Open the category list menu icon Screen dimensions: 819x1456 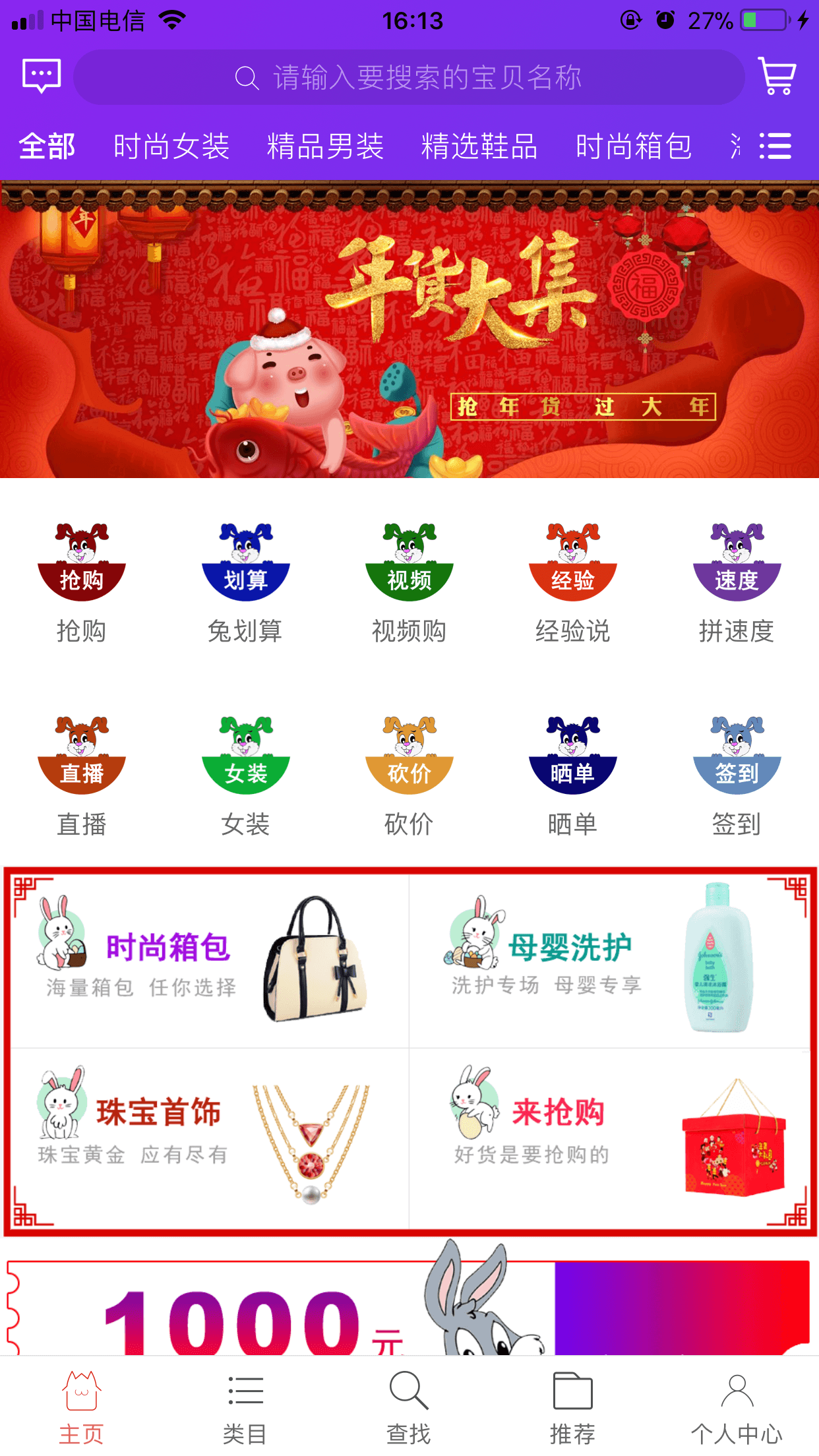(x=775, y=146)
